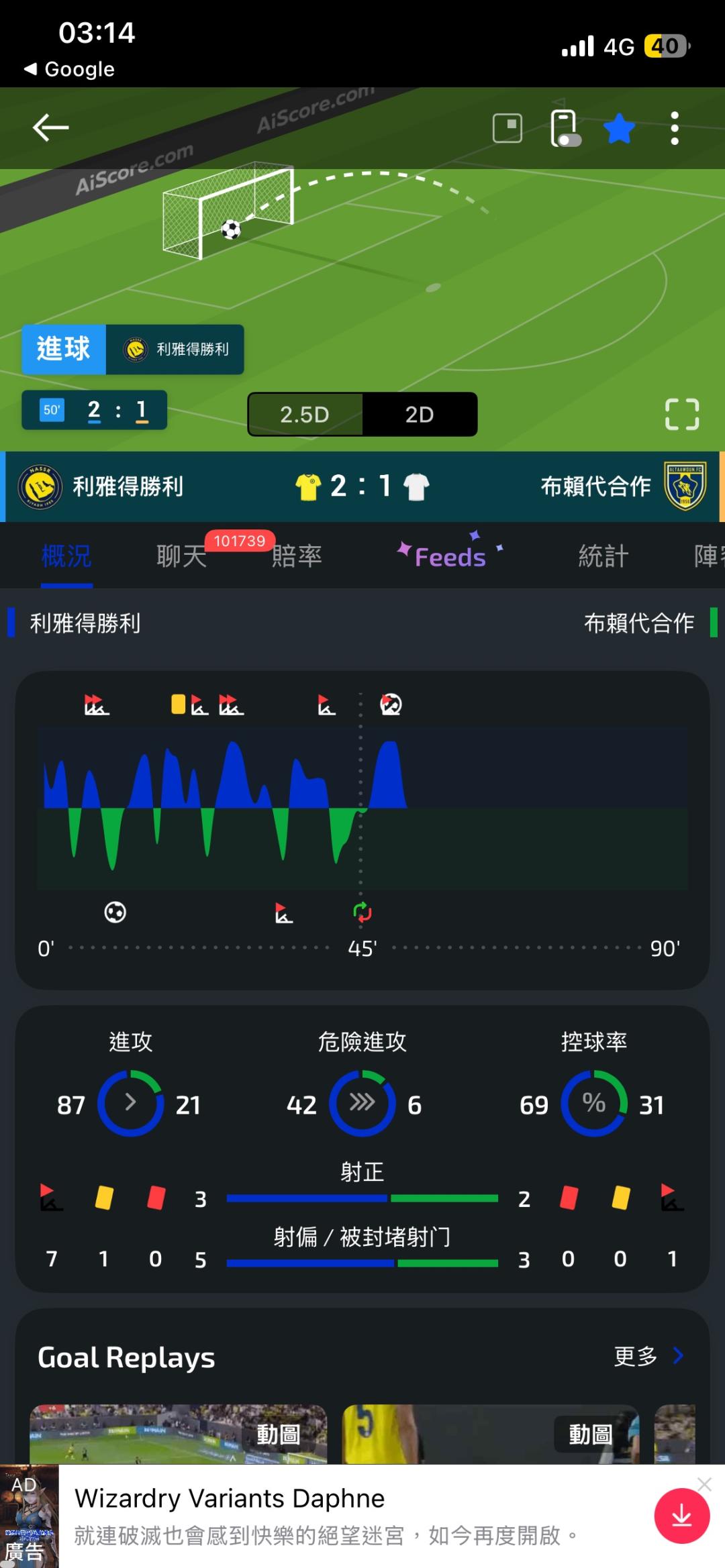View 更多 Goal Replays

coord(648,1356)
